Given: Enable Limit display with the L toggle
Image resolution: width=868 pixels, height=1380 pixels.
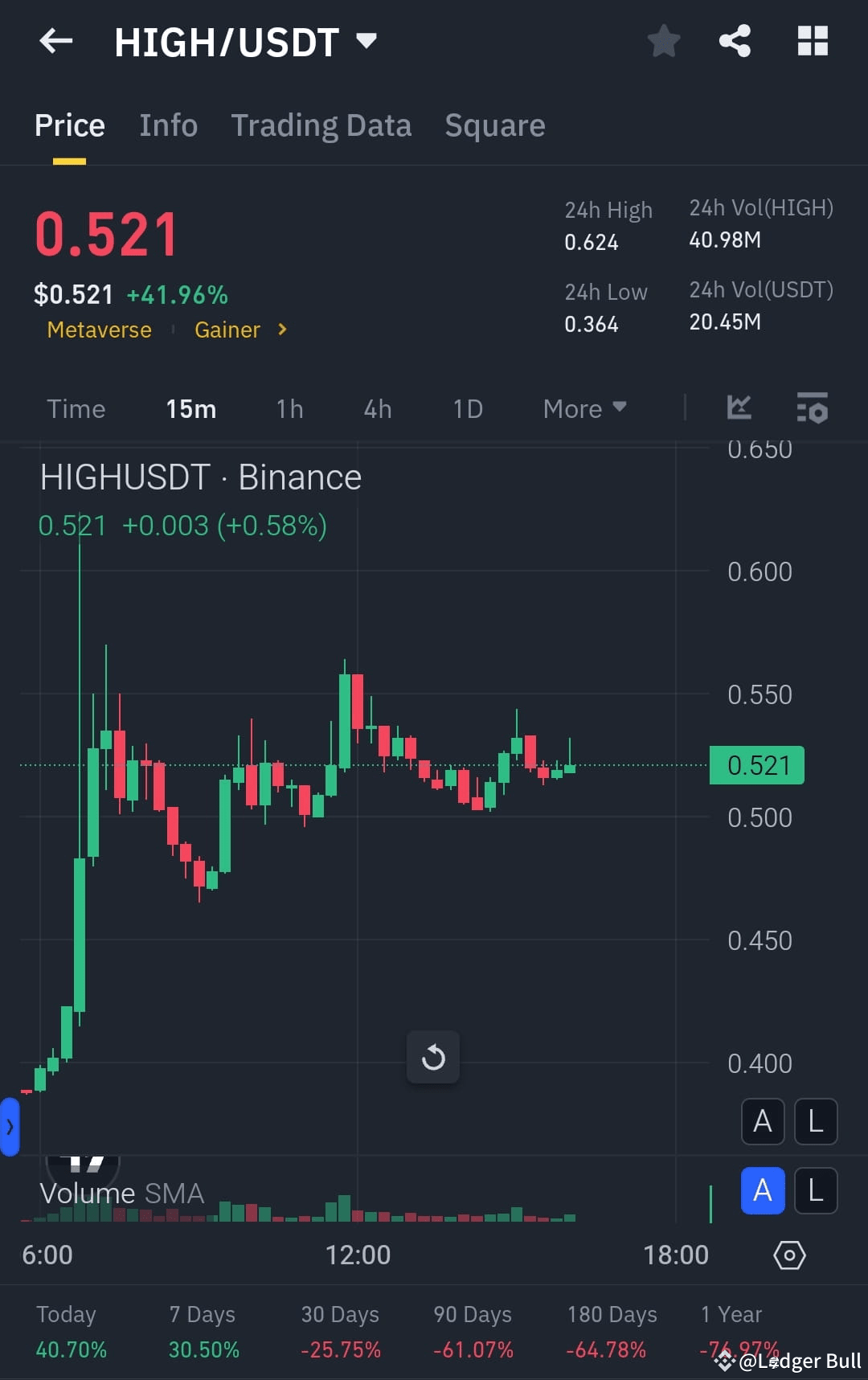Looking at the screenshot, I should click(816, 1122).
